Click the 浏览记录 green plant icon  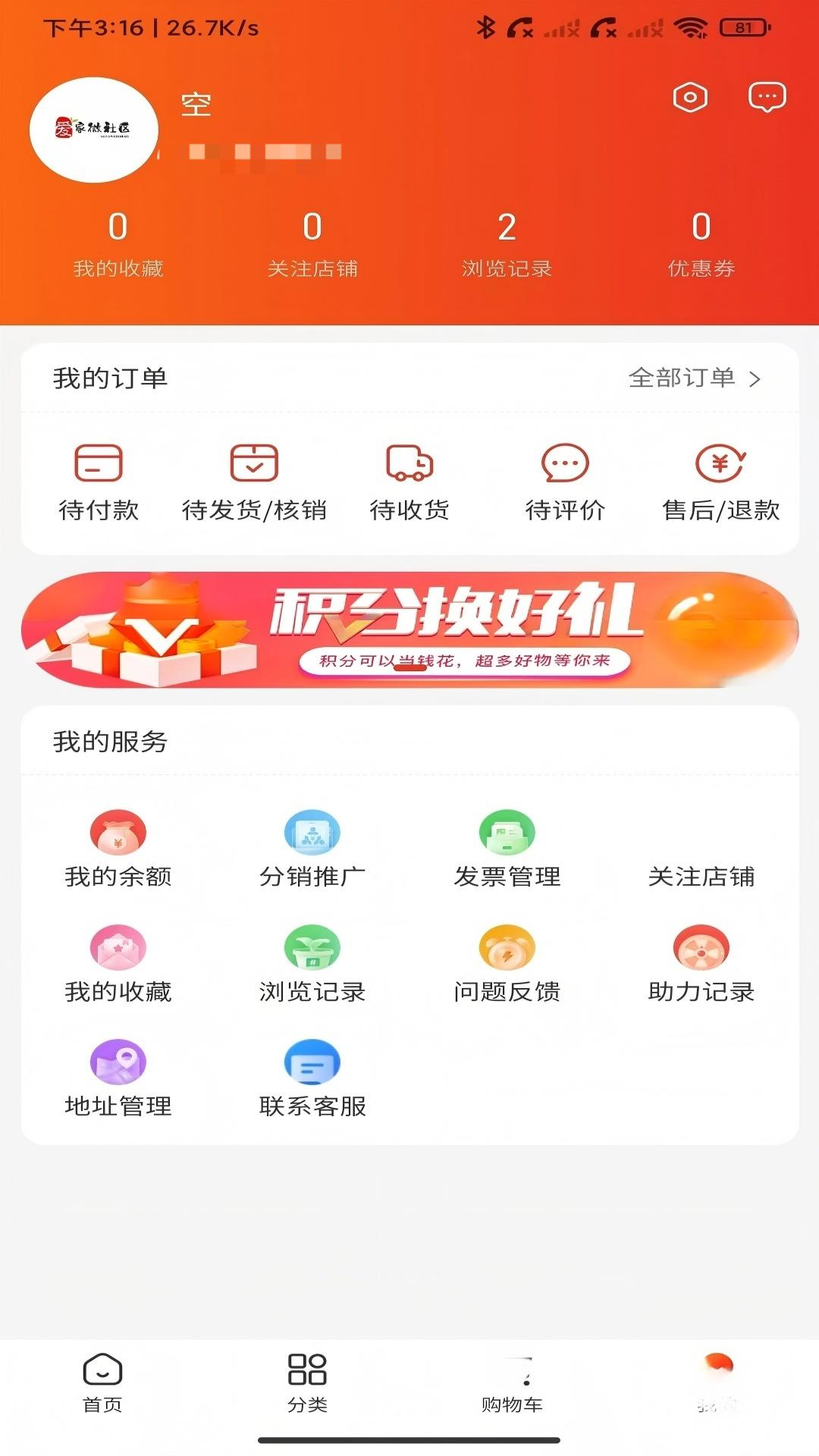311,946
